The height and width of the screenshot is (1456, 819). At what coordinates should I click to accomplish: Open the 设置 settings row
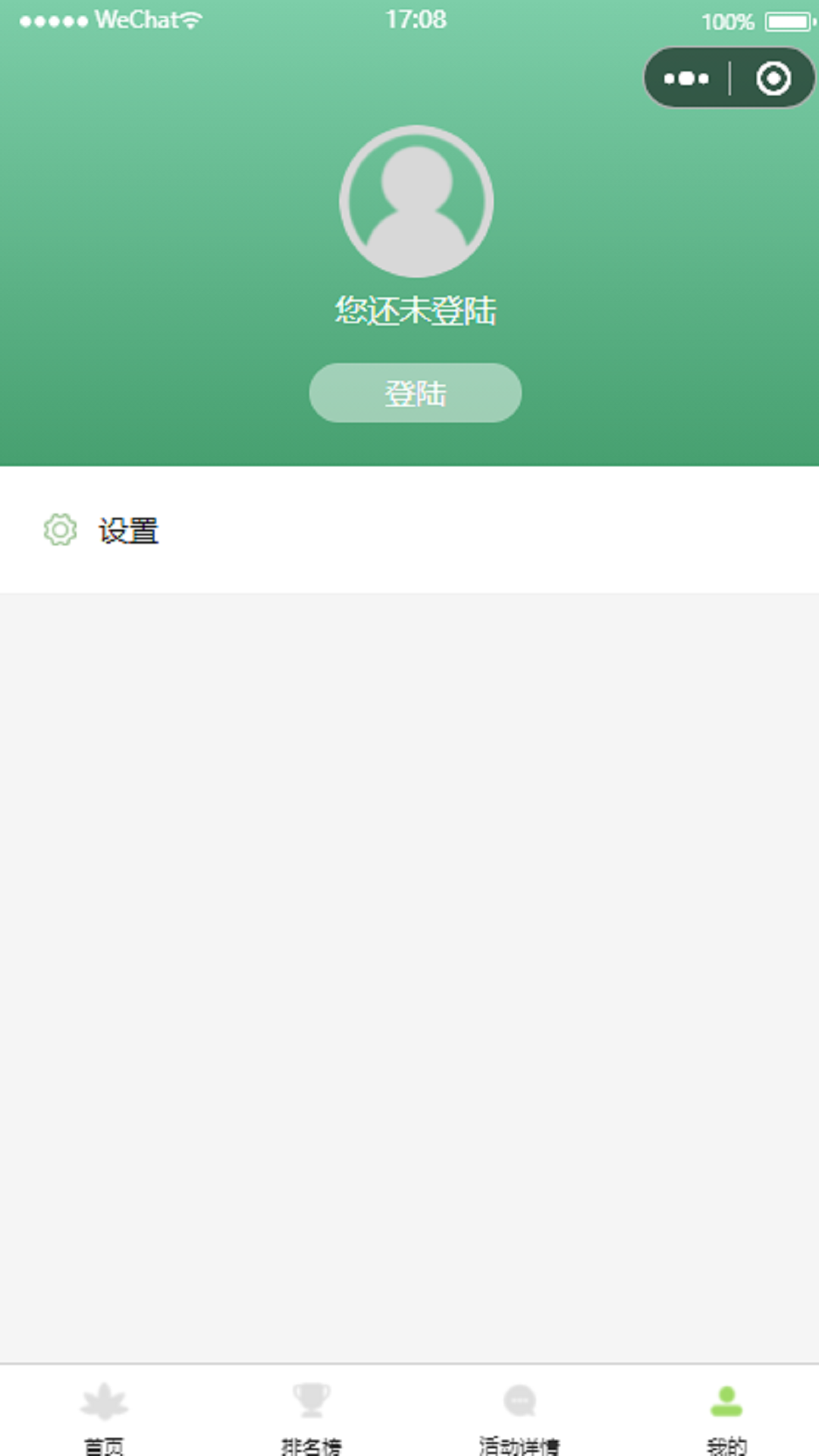tap(409, 530)
